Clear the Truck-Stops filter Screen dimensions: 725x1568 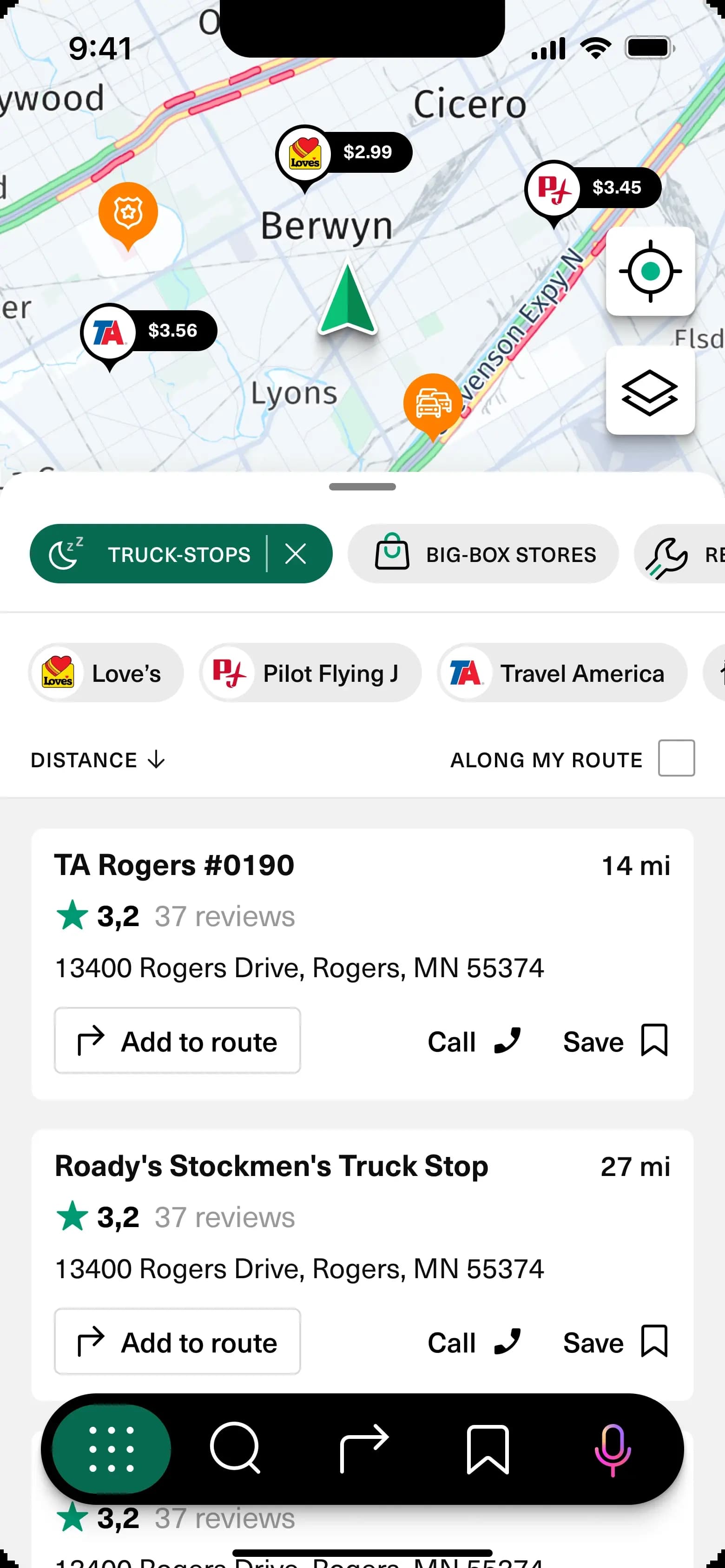pos(296,554)
